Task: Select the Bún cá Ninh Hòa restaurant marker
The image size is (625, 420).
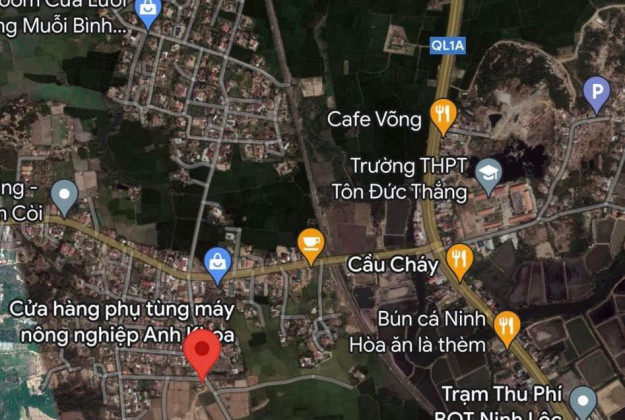Action: (x=507, y=325)
